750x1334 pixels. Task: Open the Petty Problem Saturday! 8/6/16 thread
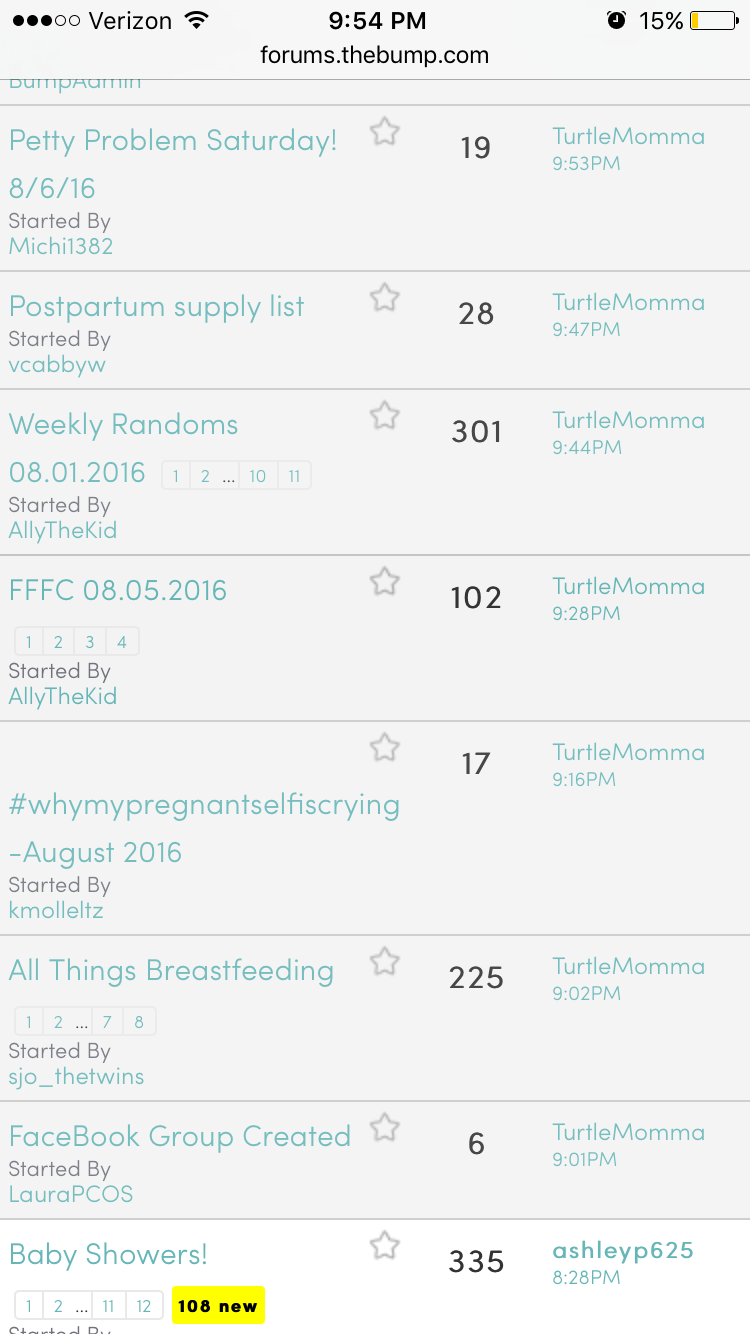click(172, 141)
